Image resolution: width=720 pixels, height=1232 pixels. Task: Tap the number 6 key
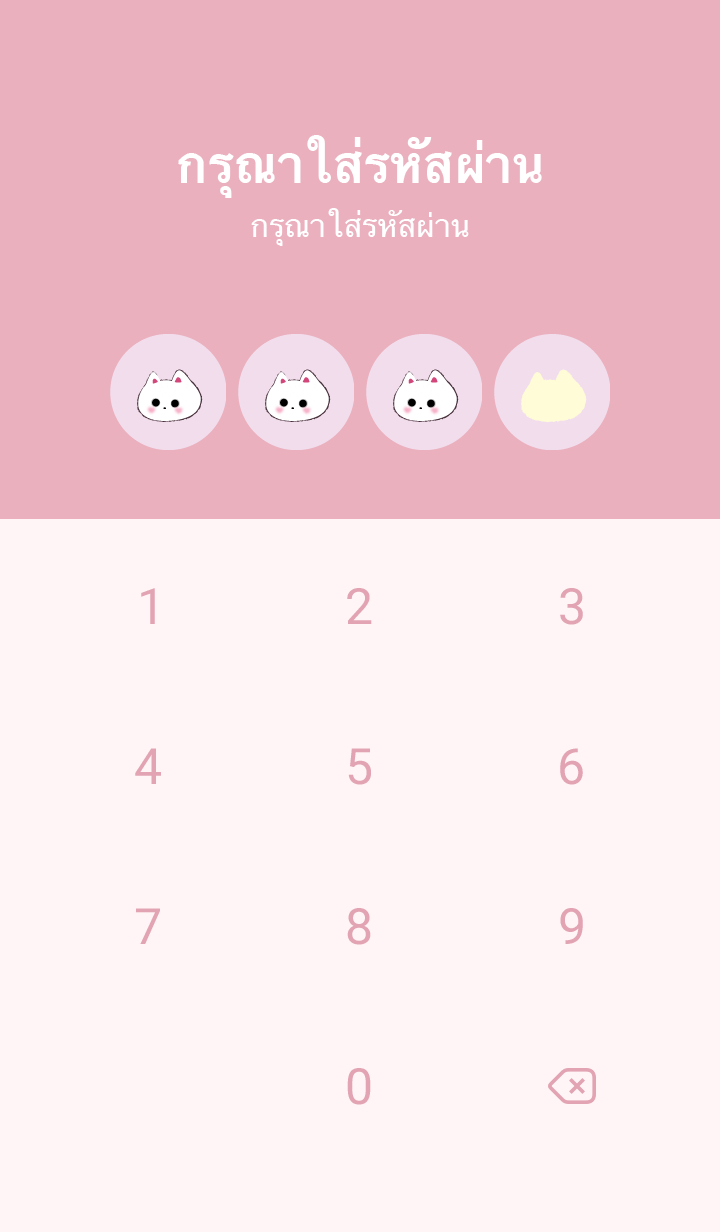pos(571,767)
